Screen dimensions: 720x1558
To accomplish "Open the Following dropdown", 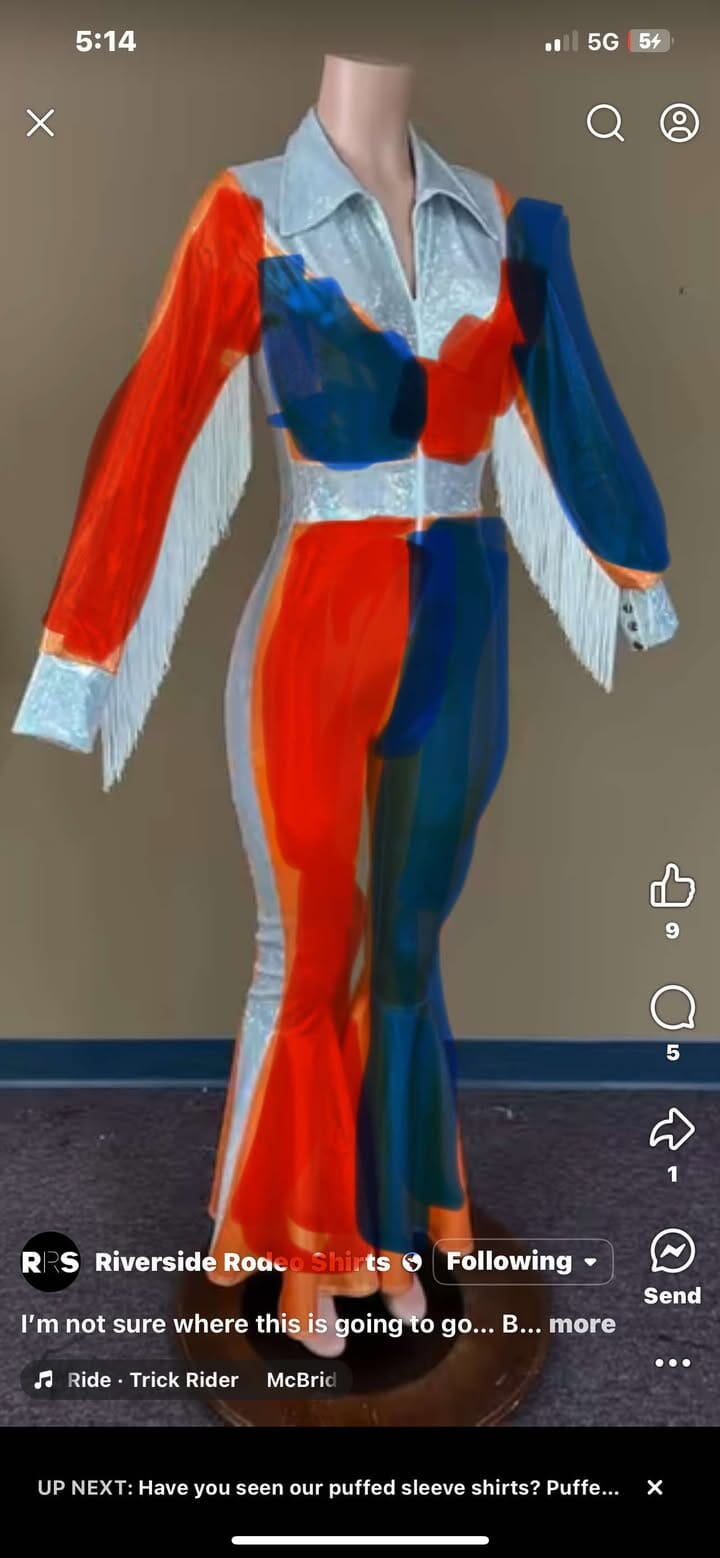I will 522,1261.
